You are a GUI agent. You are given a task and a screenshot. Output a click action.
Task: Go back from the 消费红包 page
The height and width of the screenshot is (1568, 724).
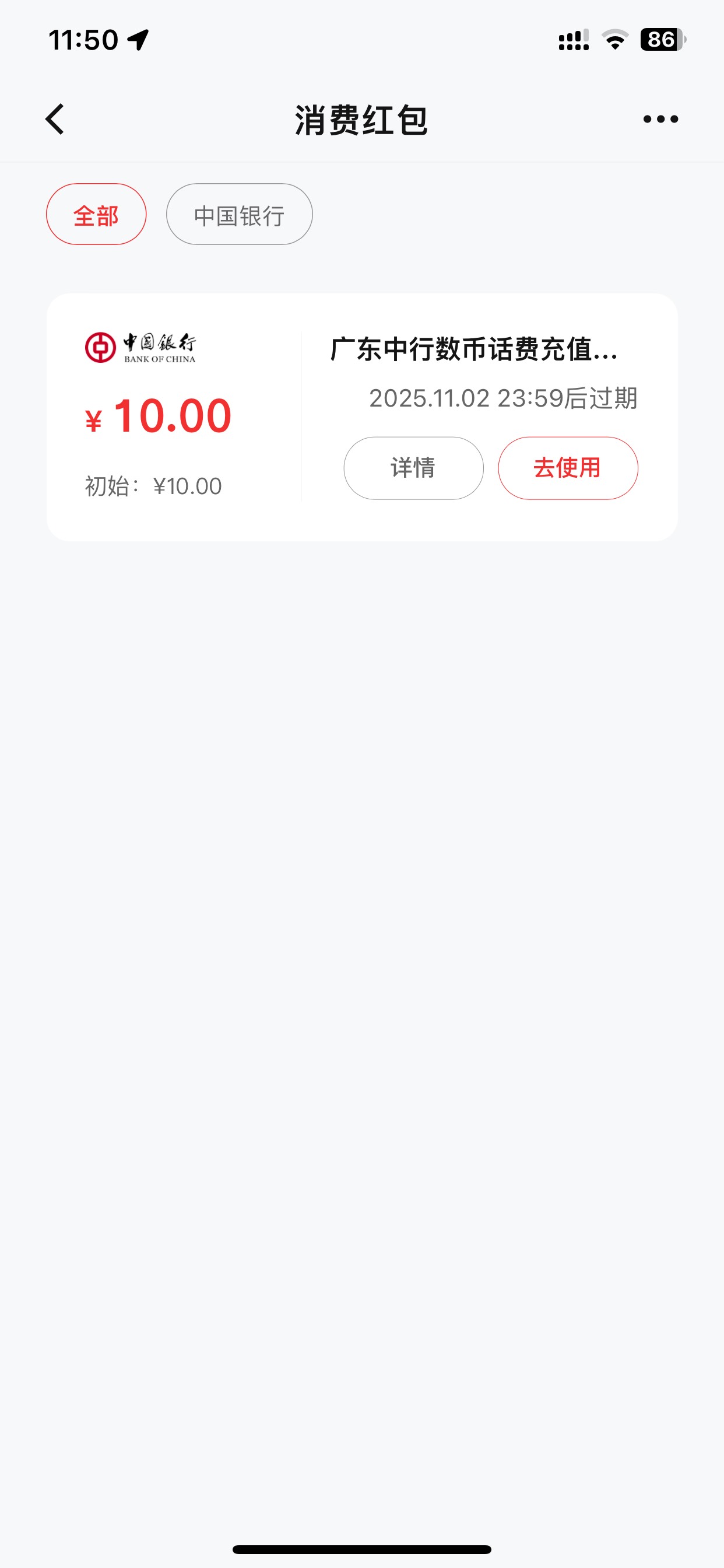coord(55,120)
